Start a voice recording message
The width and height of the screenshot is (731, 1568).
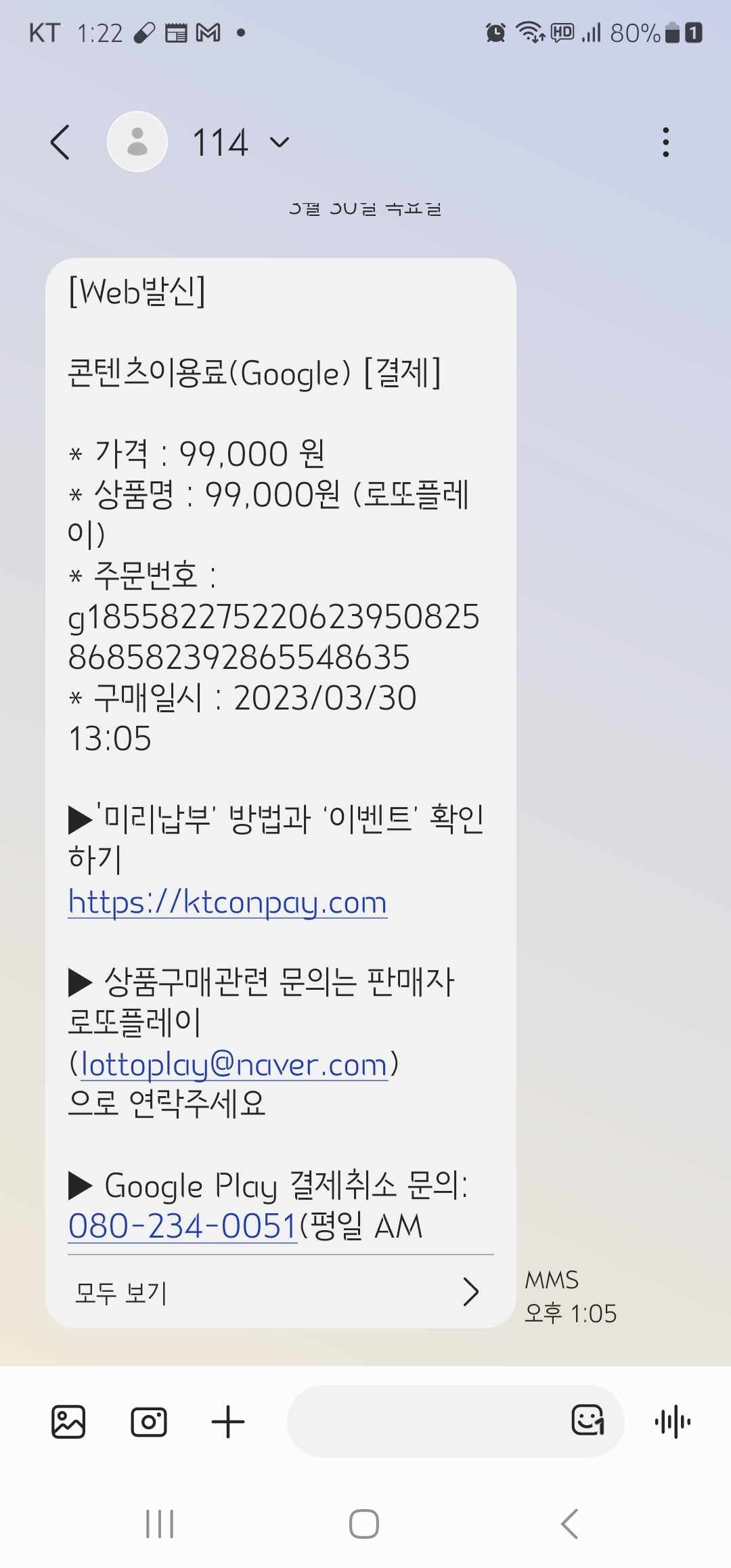tap(673, 1421)
